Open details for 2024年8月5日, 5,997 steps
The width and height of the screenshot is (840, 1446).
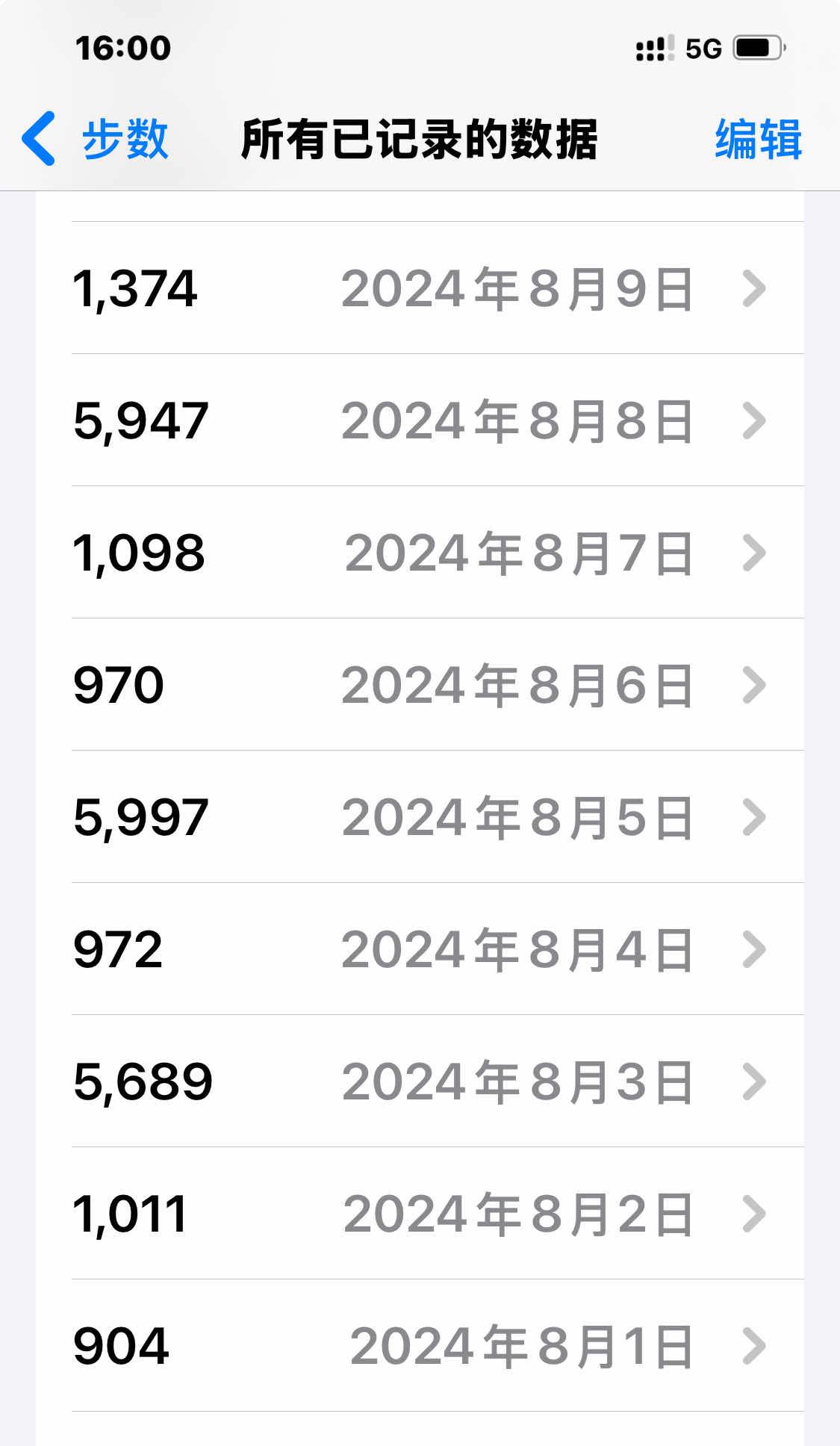point(420,817)
